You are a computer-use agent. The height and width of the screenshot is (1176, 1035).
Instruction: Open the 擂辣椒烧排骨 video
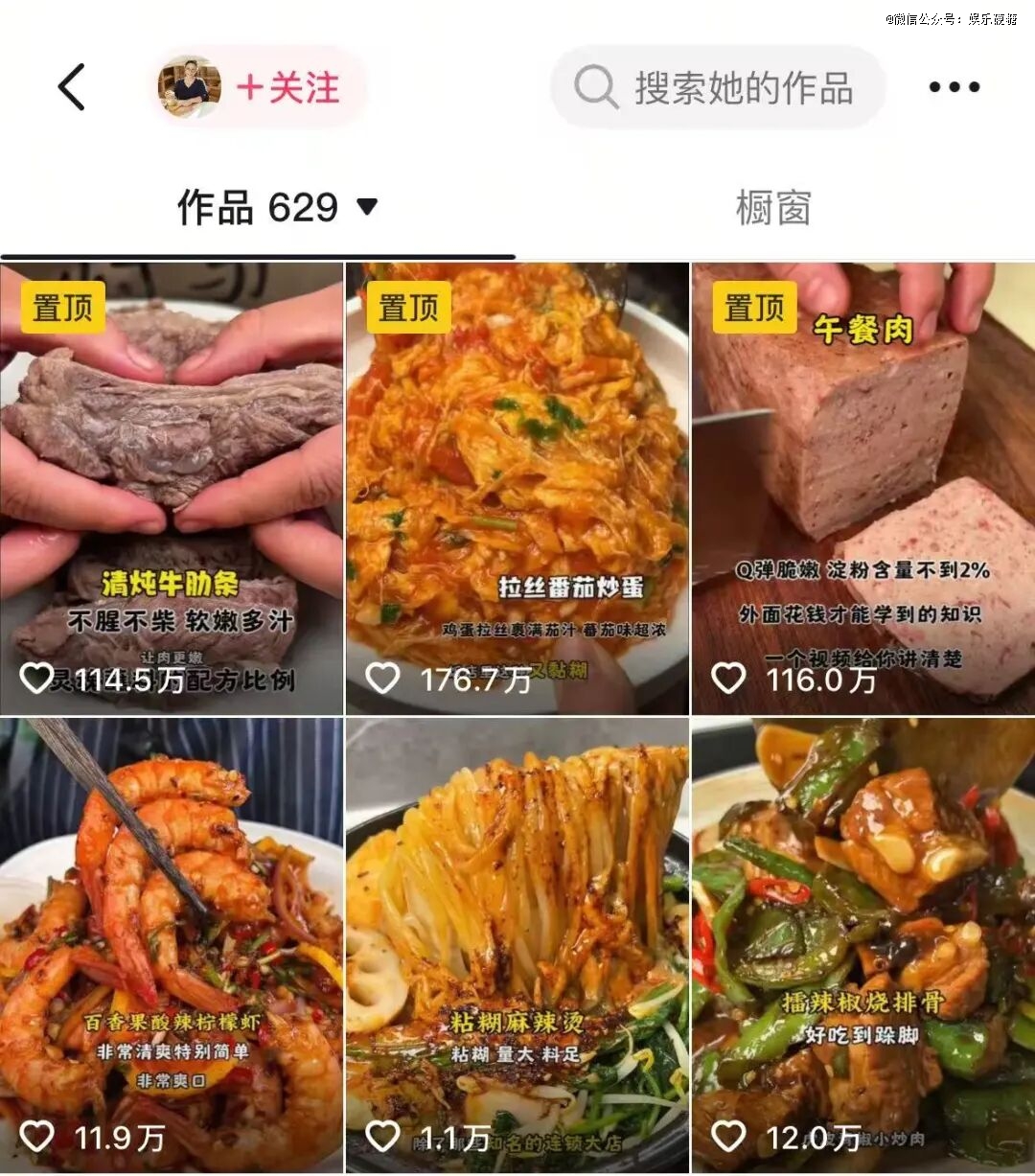(863, 946)
